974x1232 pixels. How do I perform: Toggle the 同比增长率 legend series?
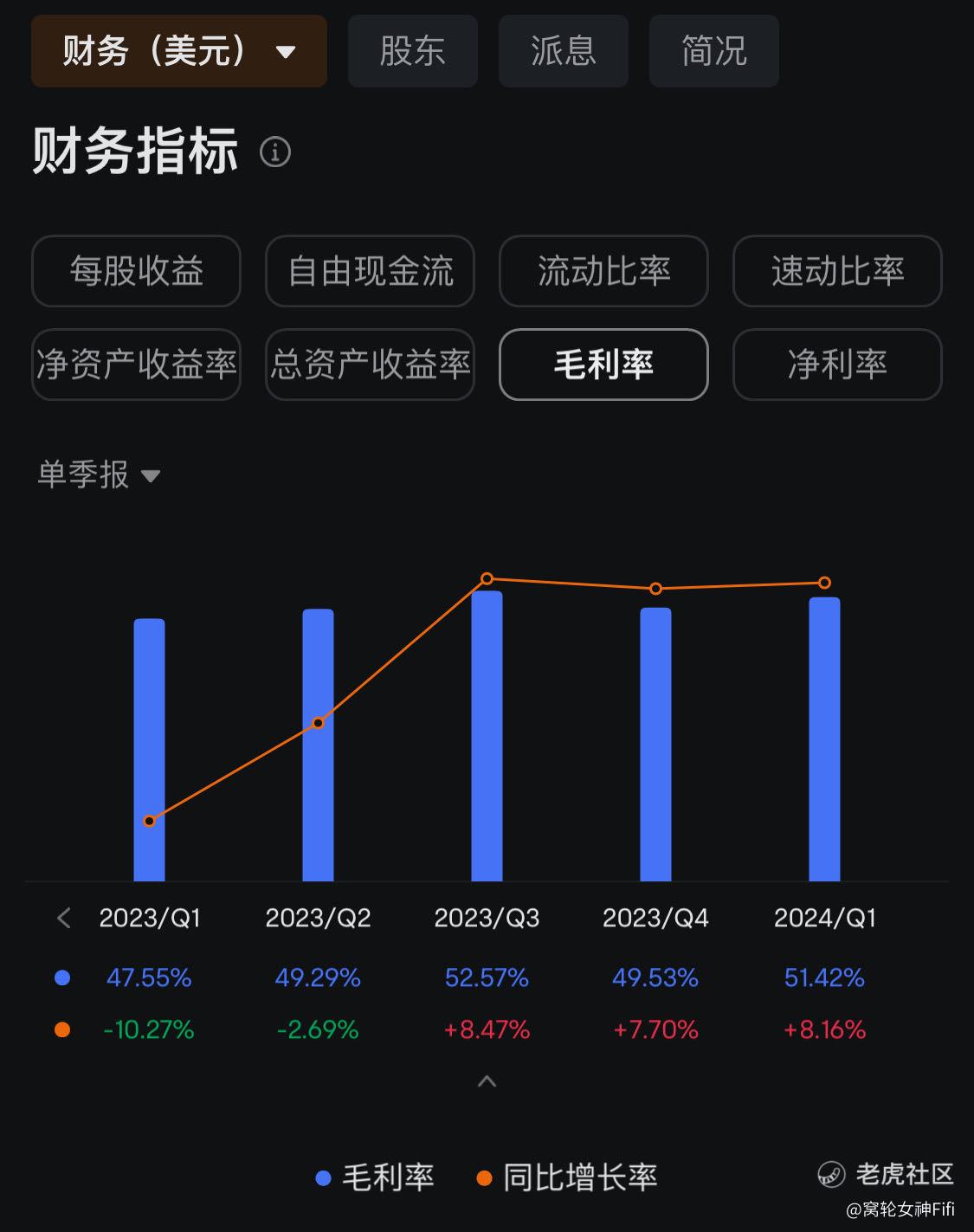tap(567, 1177)
